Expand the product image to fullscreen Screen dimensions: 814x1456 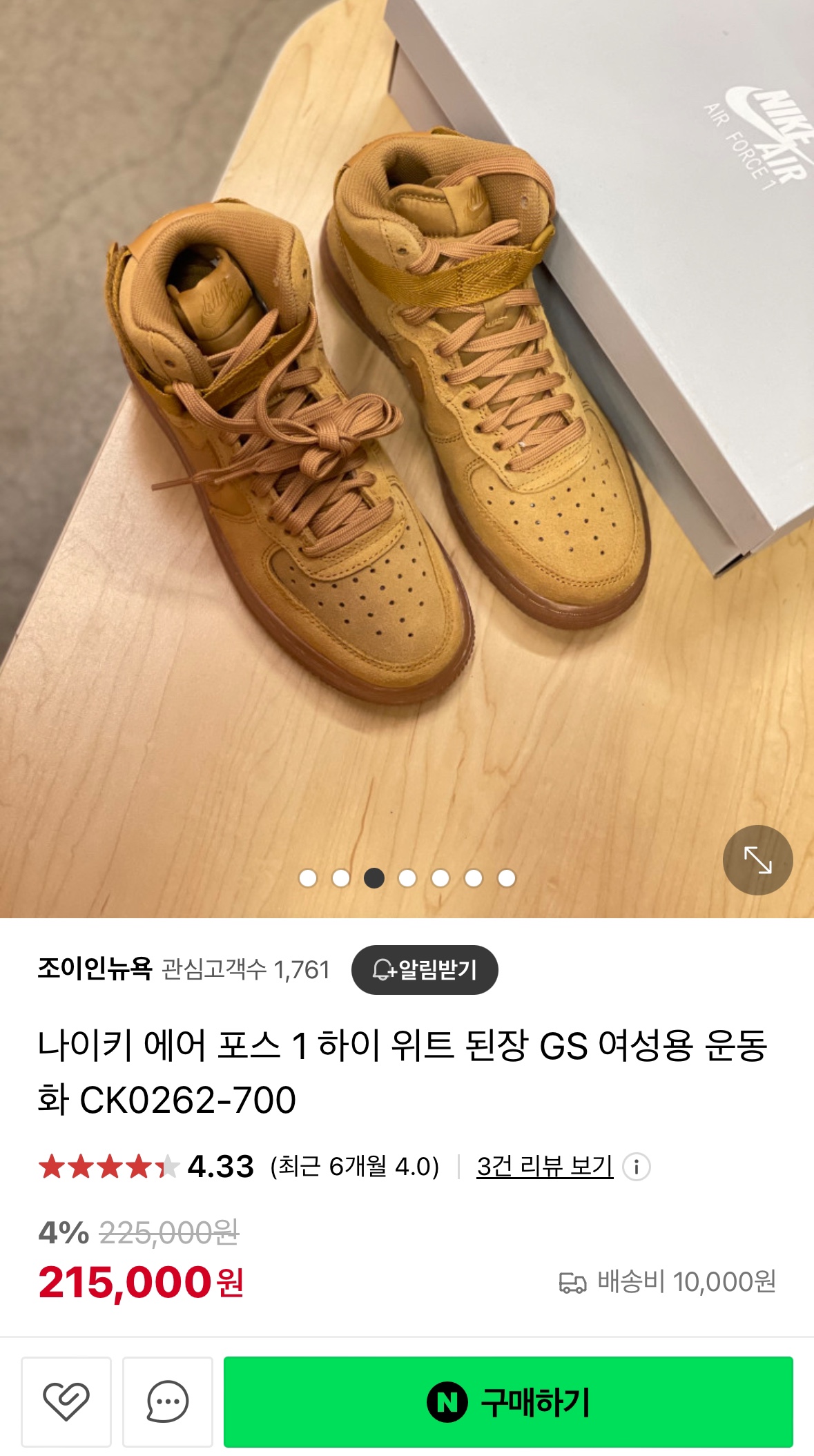757,860
